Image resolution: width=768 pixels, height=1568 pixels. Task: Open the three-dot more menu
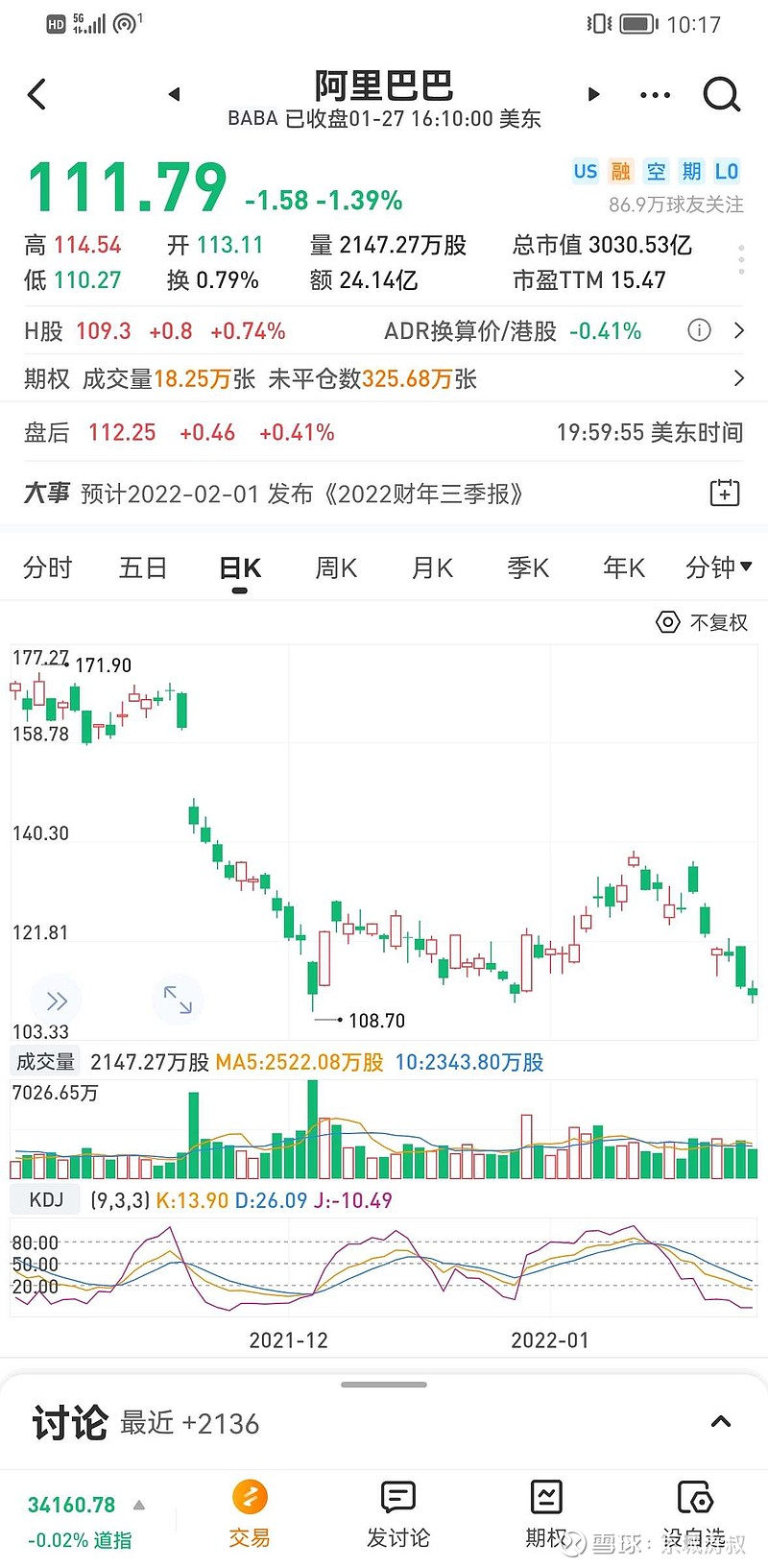[655, 95]
